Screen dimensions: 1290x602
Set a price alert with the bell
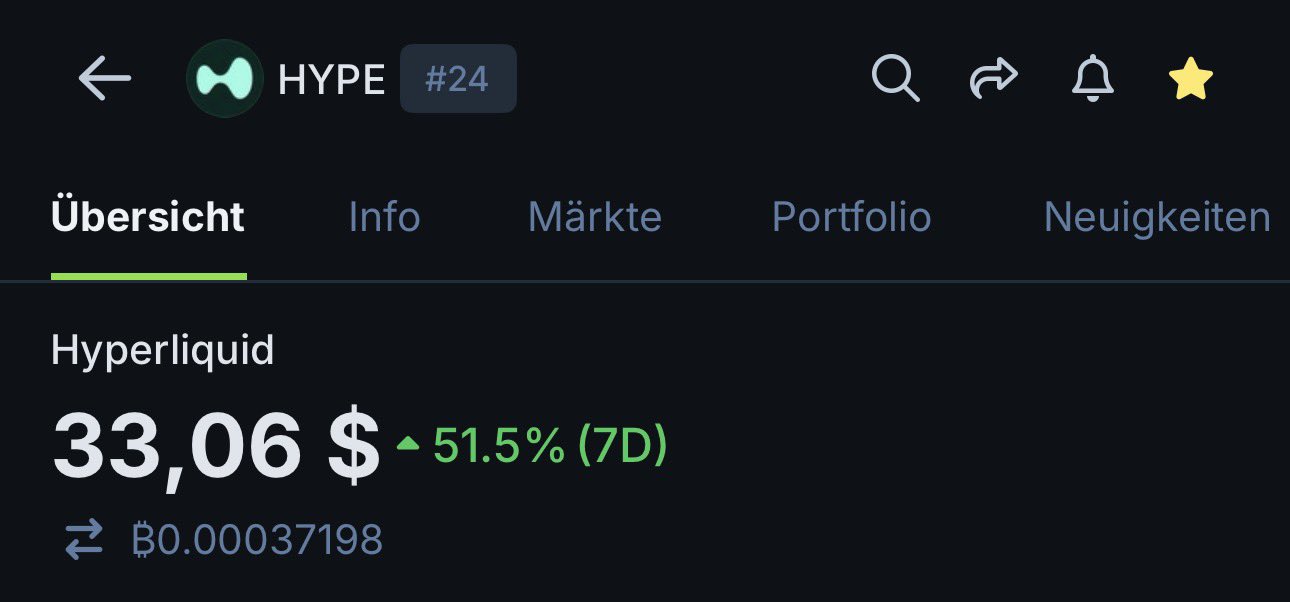coord(1092,78)
